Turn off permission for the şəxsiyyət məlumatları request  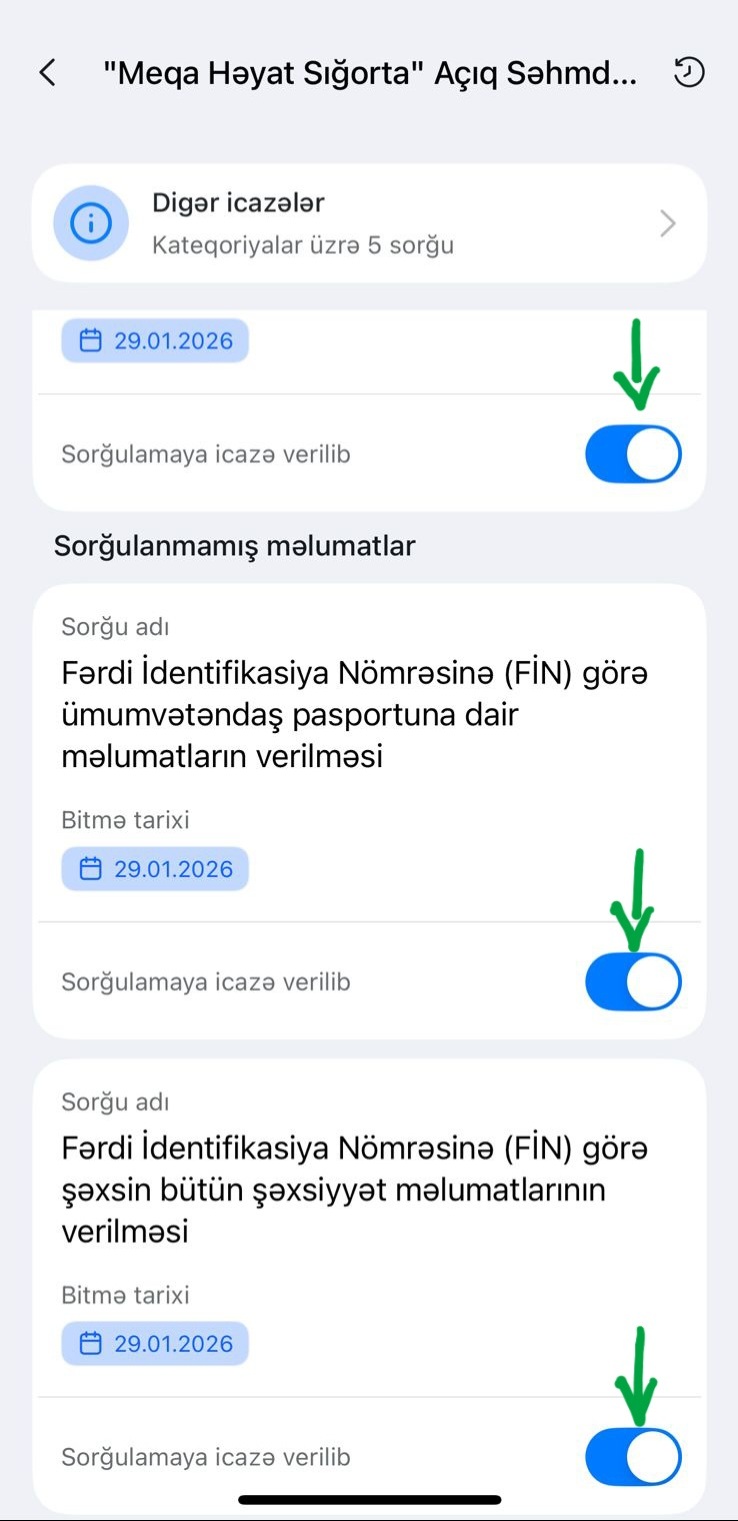point(633,1457)
